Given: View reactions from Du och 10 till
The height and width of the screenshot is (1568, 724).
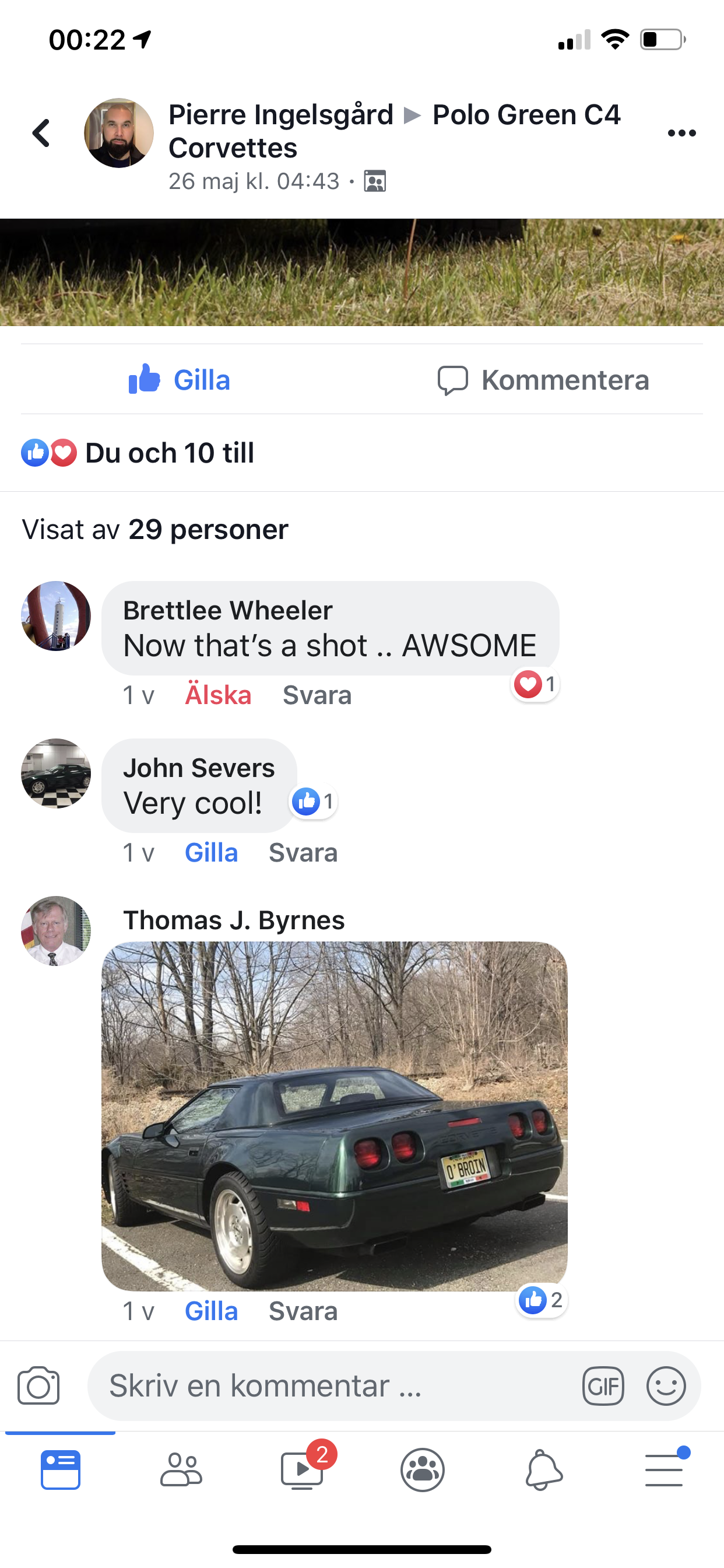Looking at the screenshot, I should point(138,453).
